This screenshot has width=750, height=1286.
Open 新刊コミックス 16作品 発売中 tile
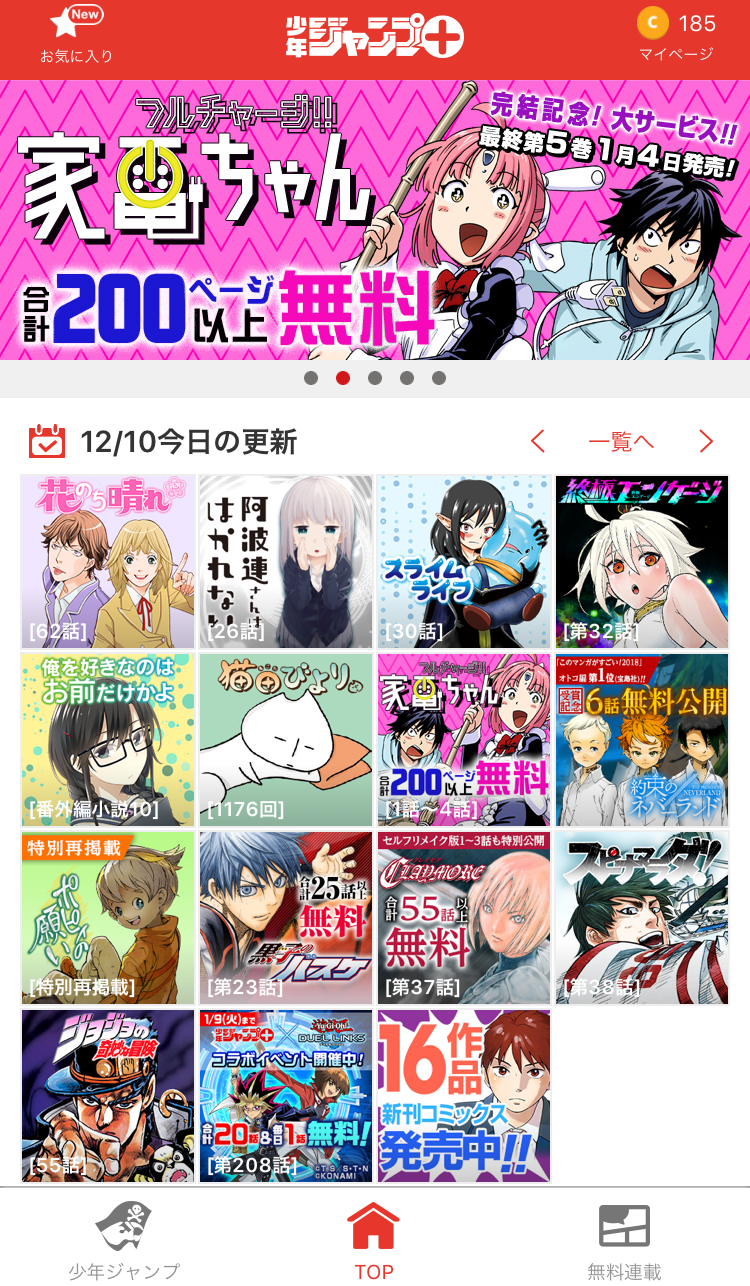pos(464,1096)
